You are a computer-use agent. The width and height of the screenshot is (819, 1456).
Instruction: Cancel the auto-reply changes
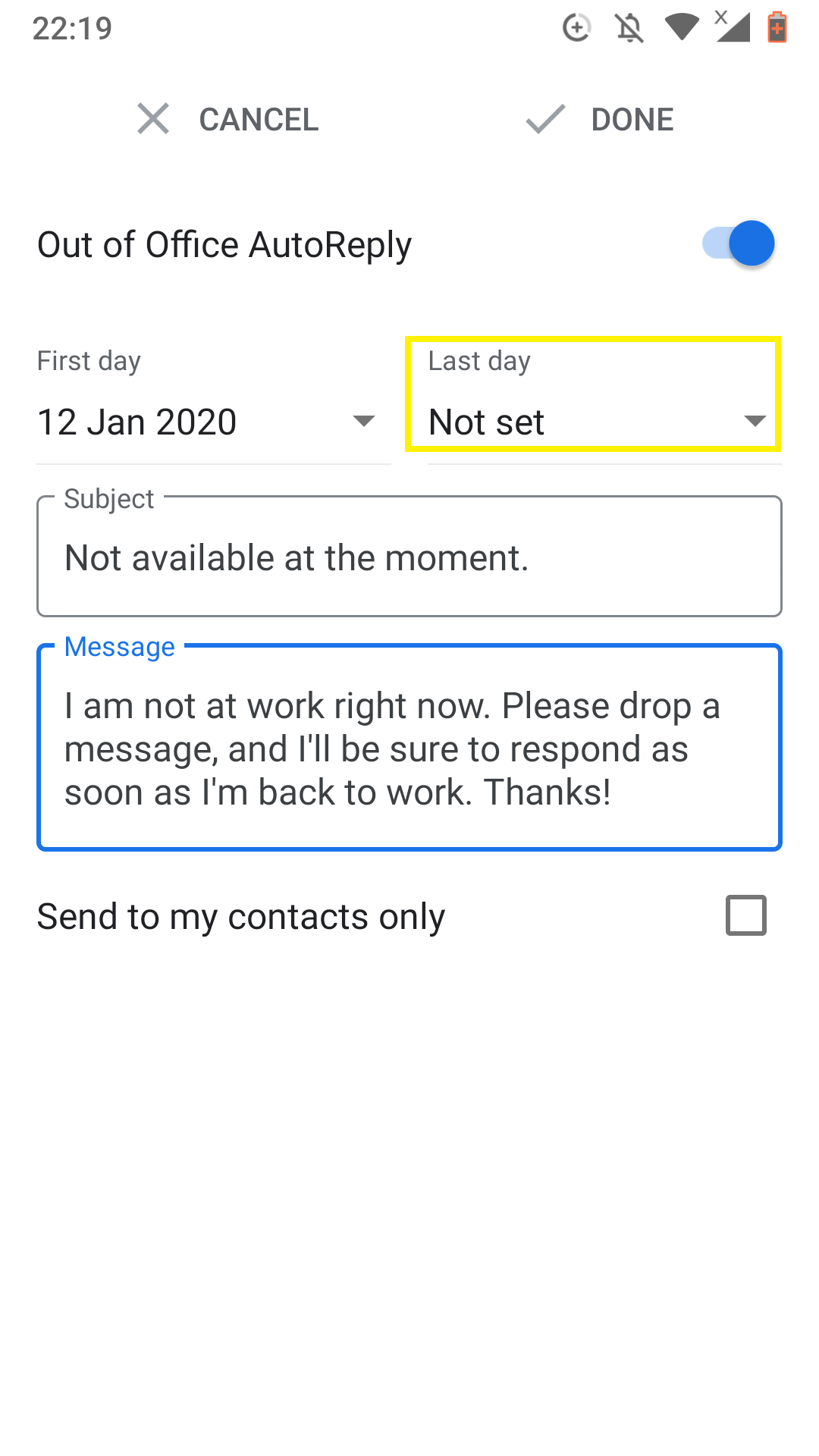(227, 119)
